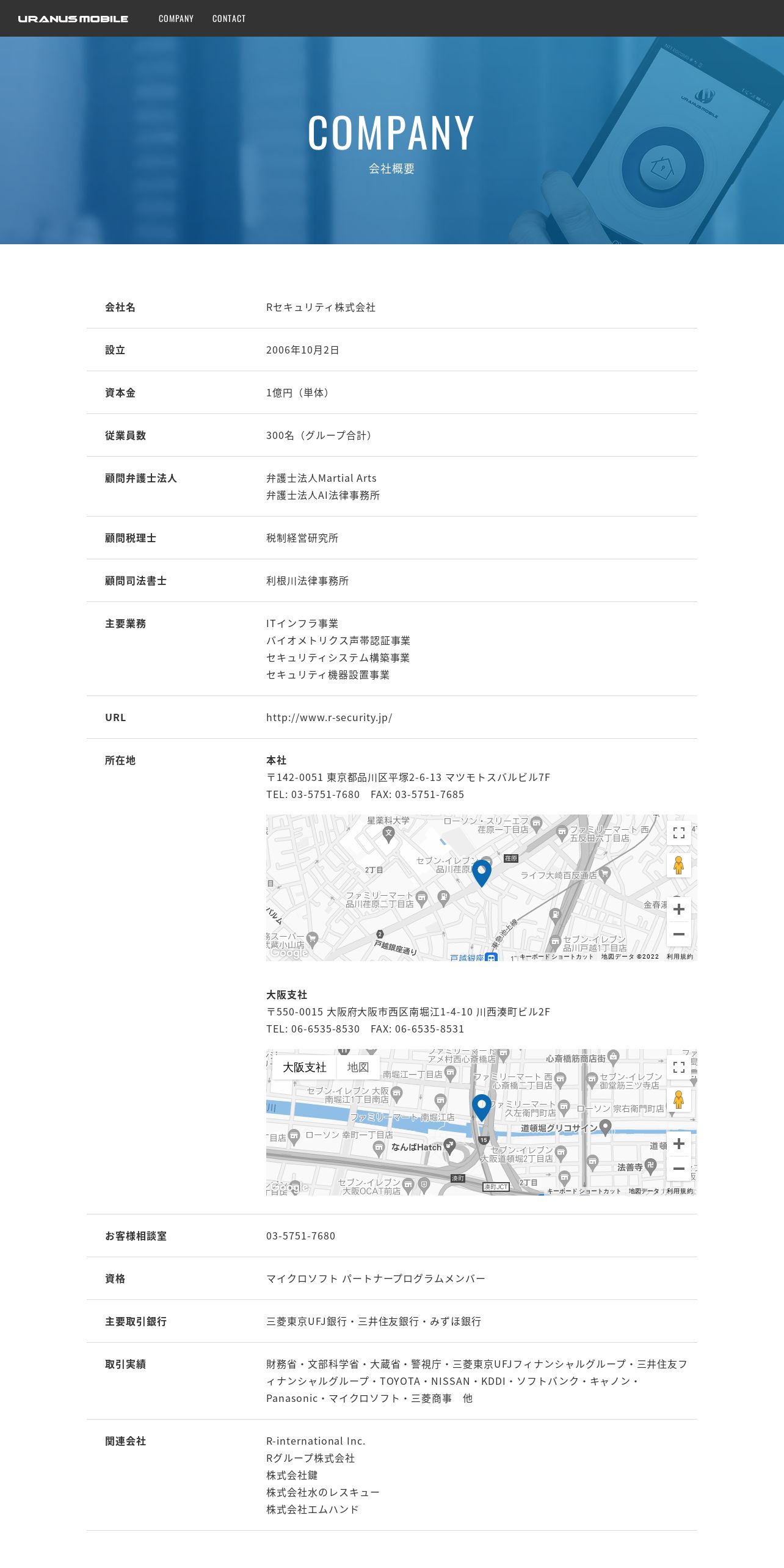Open 利用規約 link on head office map
784x1568 pixels.
click(x=680, y=957)
